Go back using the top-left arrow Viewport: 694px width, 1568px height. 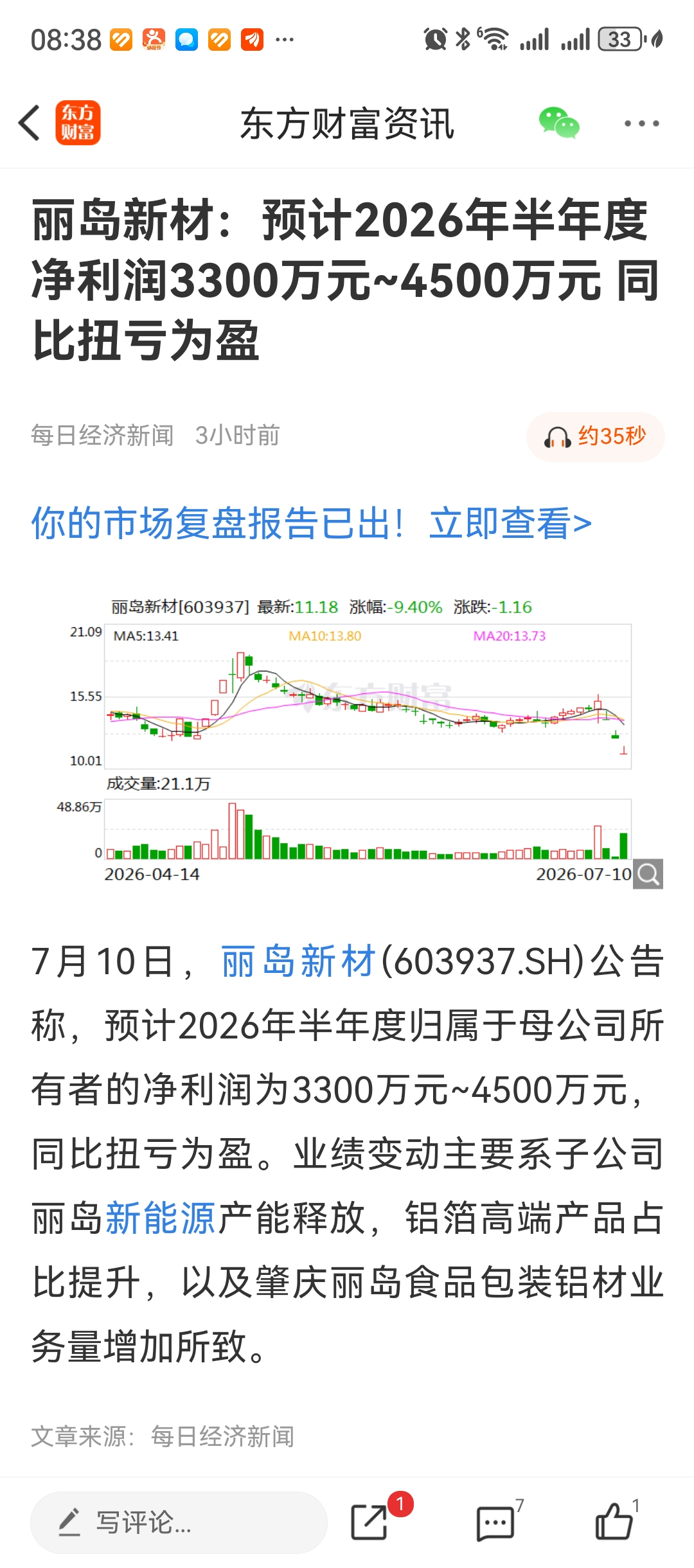(x=30, y=123)
